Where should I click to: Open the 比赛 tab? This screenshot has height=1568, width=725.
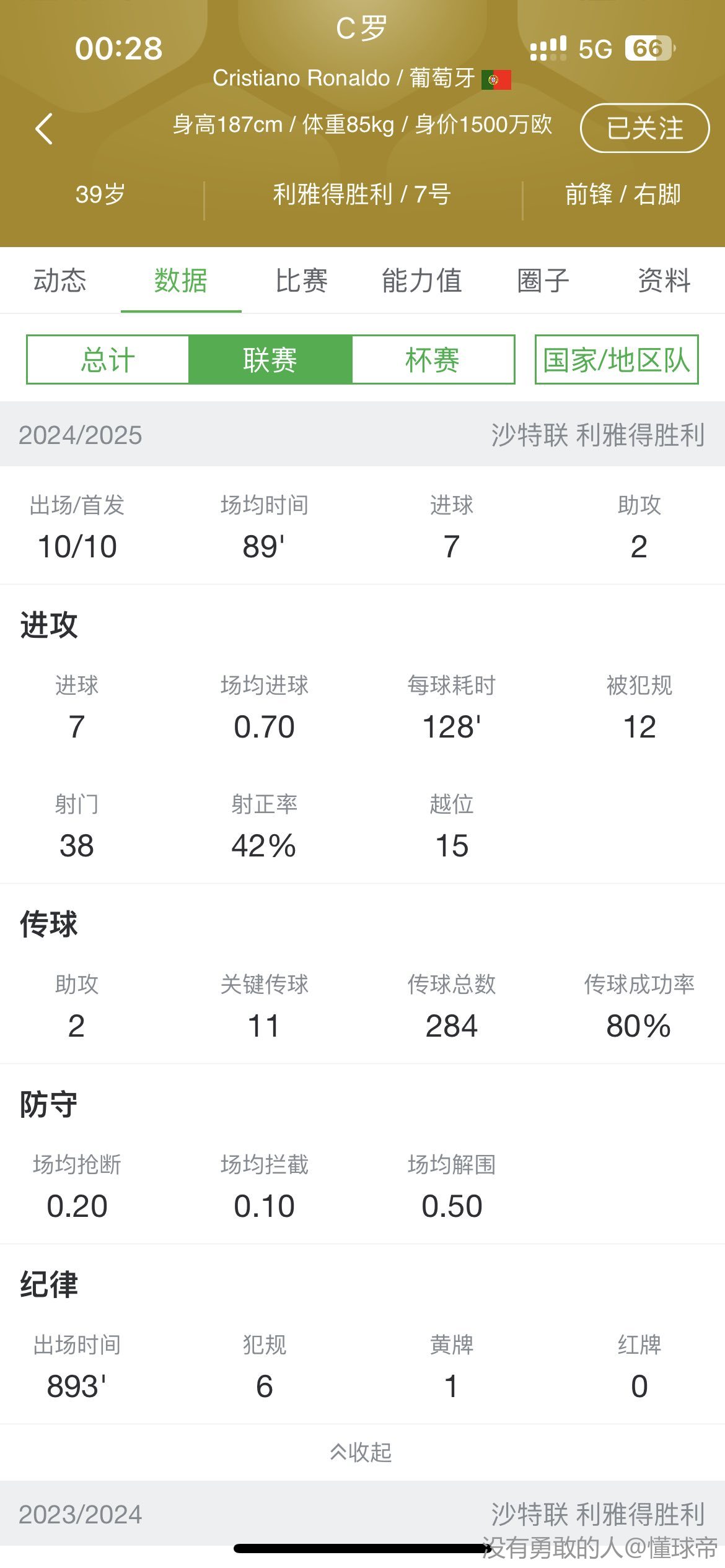[x=301, y=281]
